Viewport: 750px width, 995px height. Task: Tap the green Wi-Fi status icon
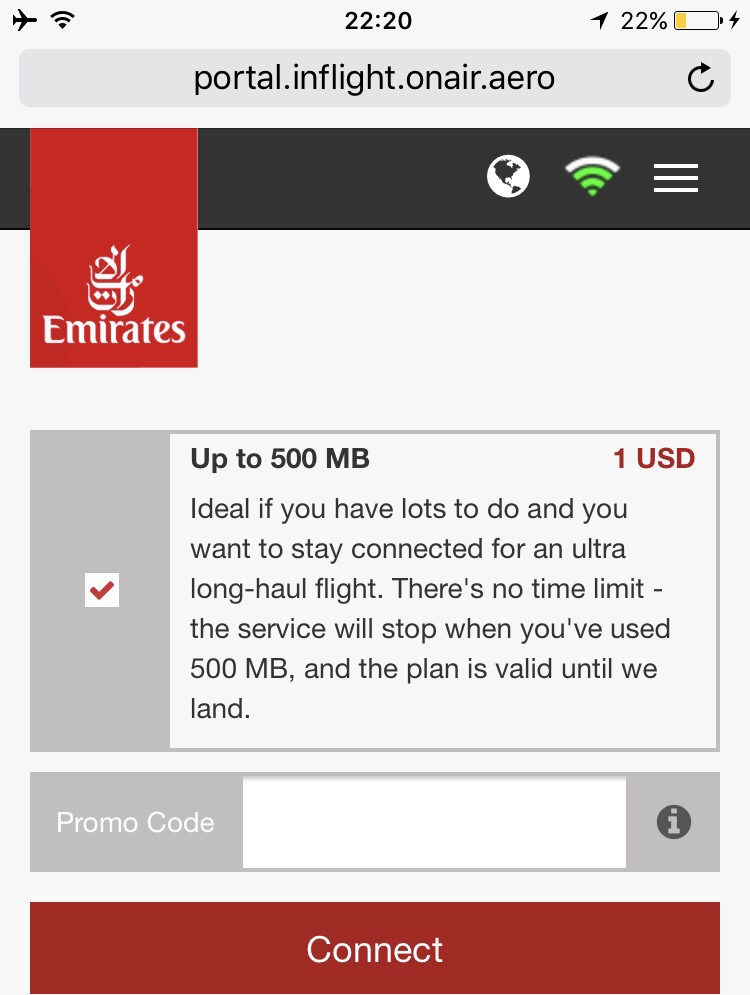click(592, 178)
